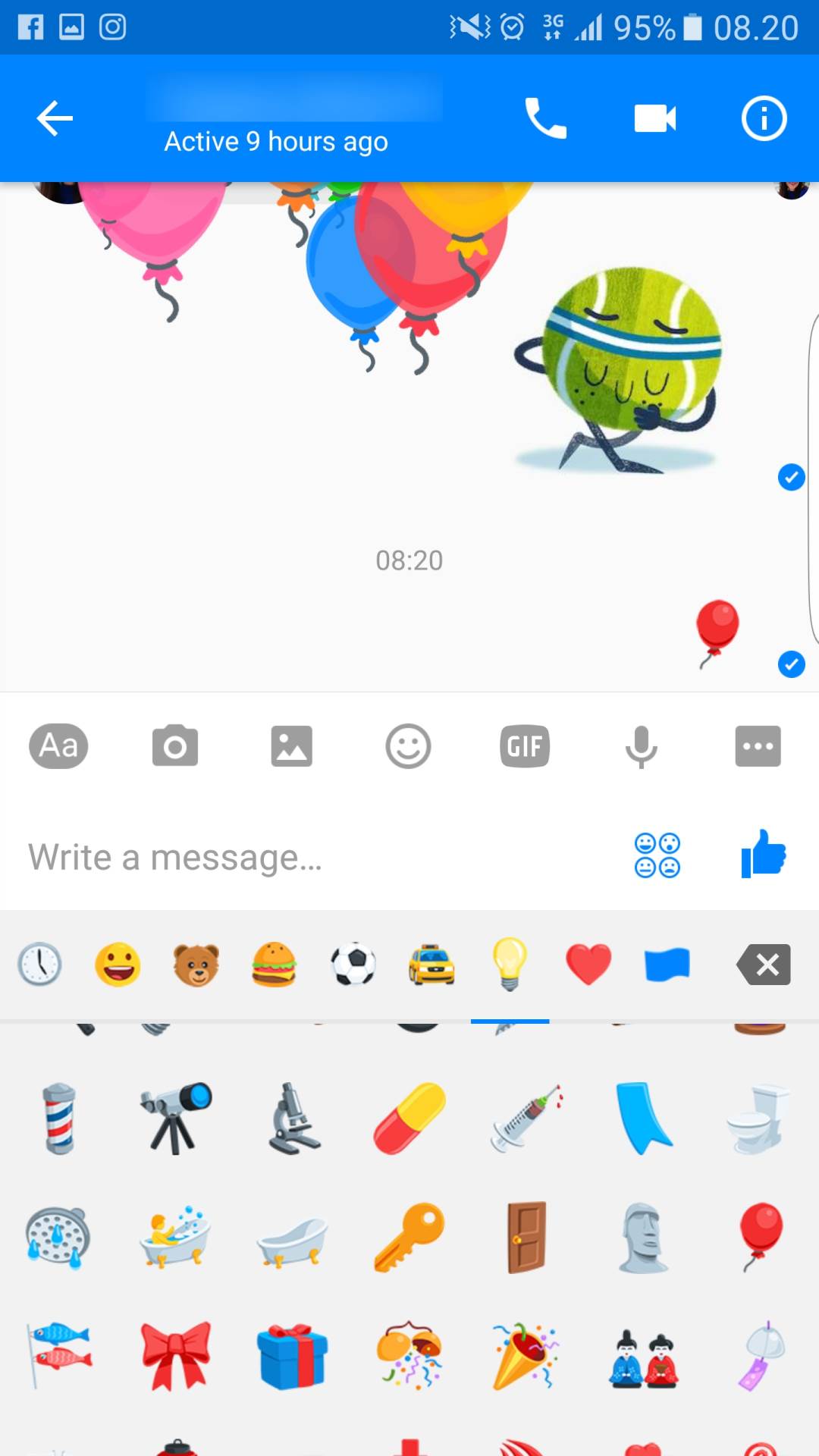Open conversation info details
This screenshot has height=1456, width=819.
point(764,118)
